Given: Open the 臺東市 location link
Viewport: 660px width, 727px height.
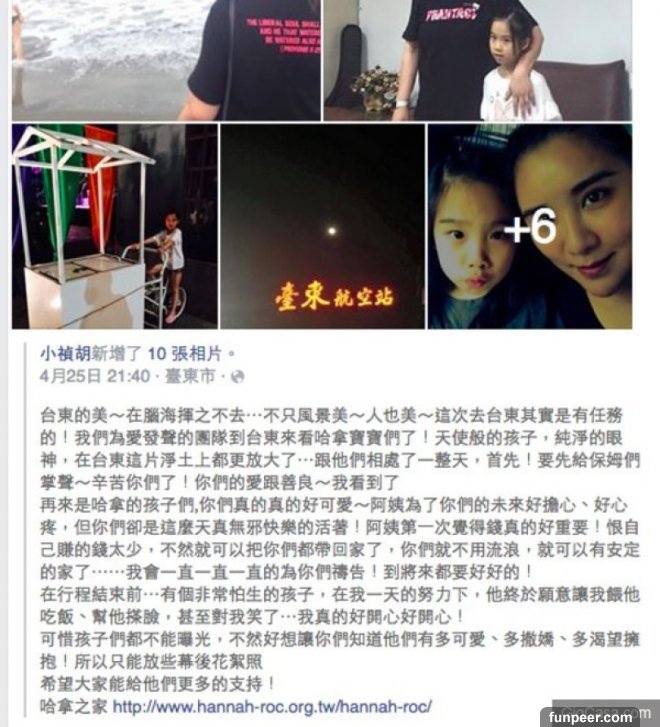Looking at the screenshot, I should point(195,376).
